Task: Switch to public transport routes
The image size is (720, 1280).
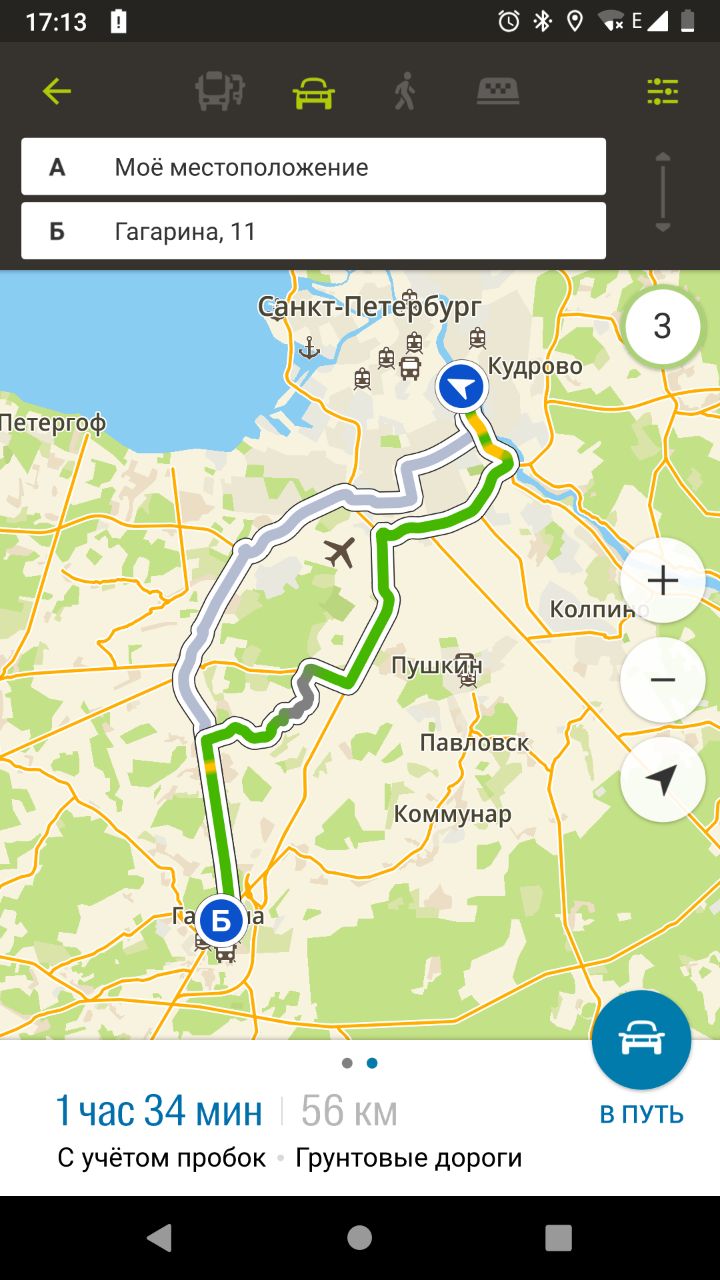Action: 220,92
